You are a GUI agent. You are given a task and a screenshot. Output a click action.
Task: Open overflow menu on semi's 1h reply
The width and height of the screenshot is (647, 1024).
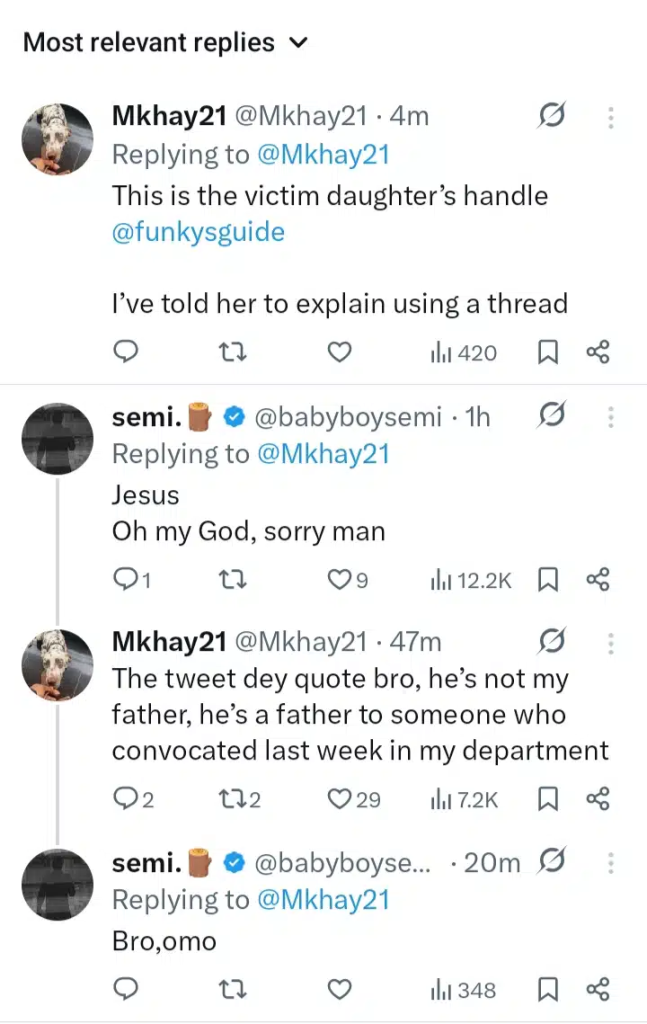[x=609, y=417]
